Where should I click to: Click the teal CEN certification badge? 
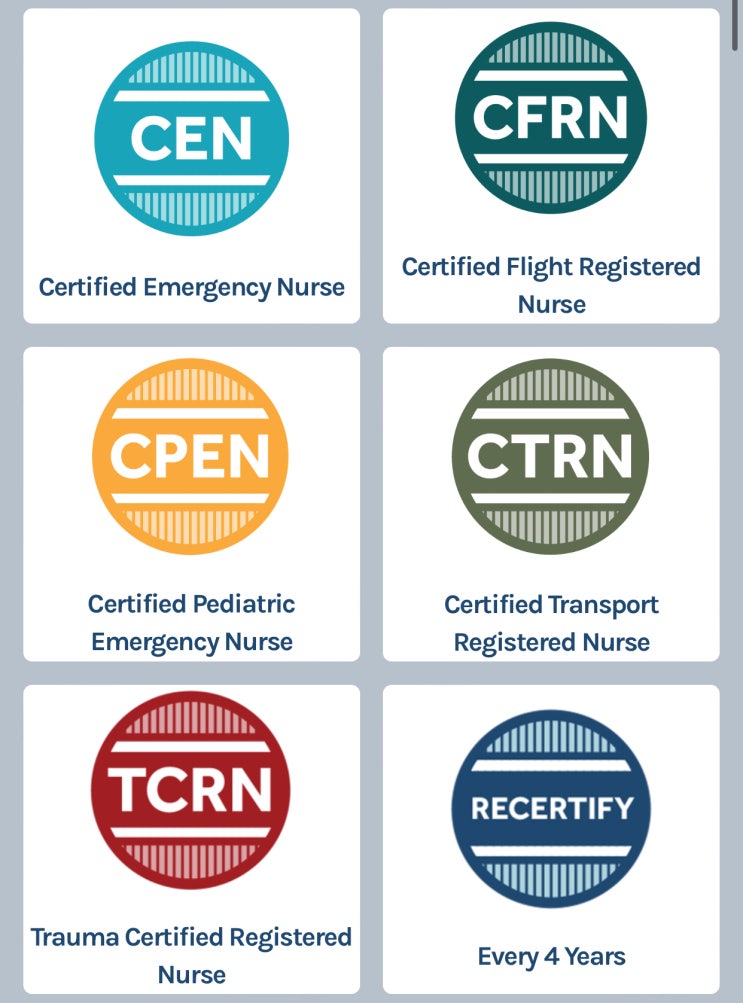(193, 138)
